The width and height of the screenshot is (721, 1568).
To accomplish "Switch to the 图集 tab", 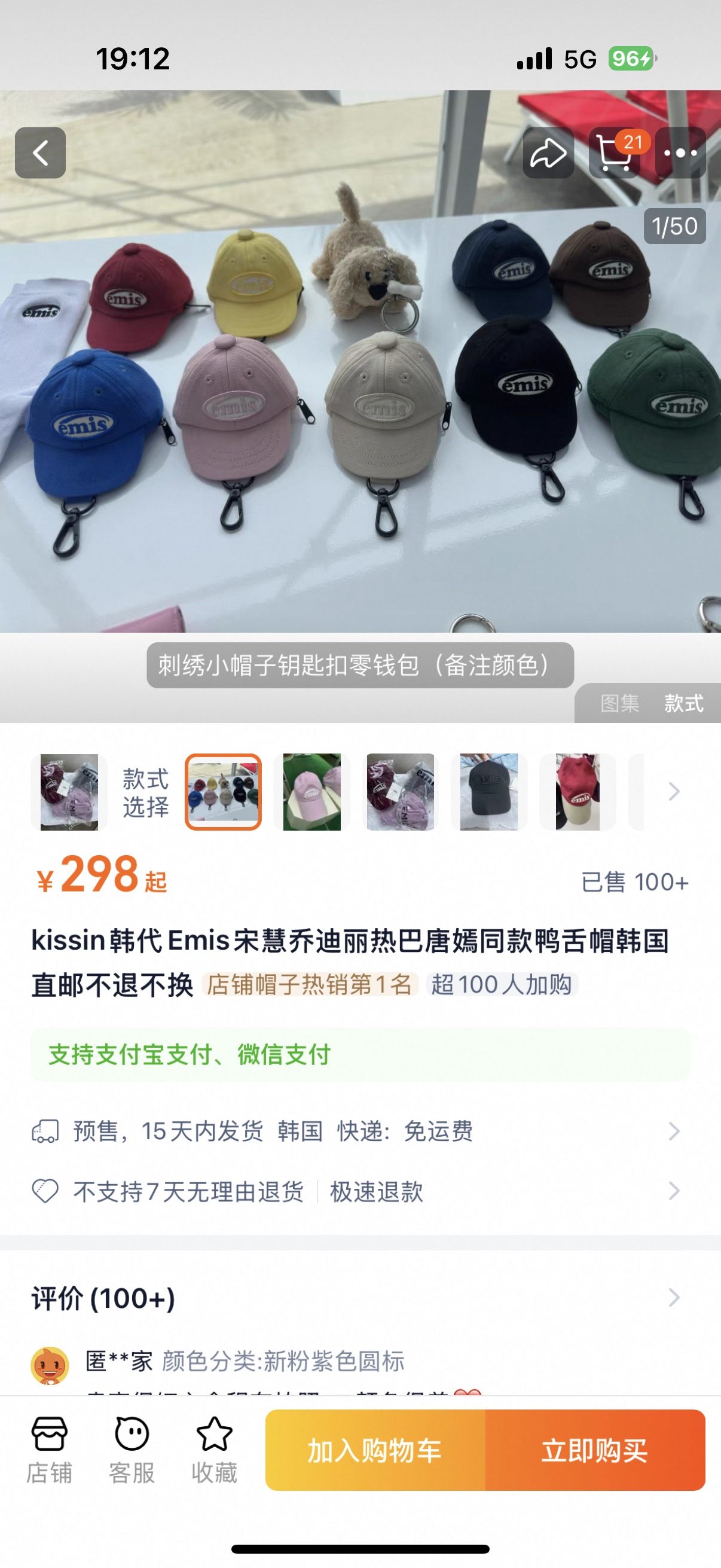I will coord(619,703).
